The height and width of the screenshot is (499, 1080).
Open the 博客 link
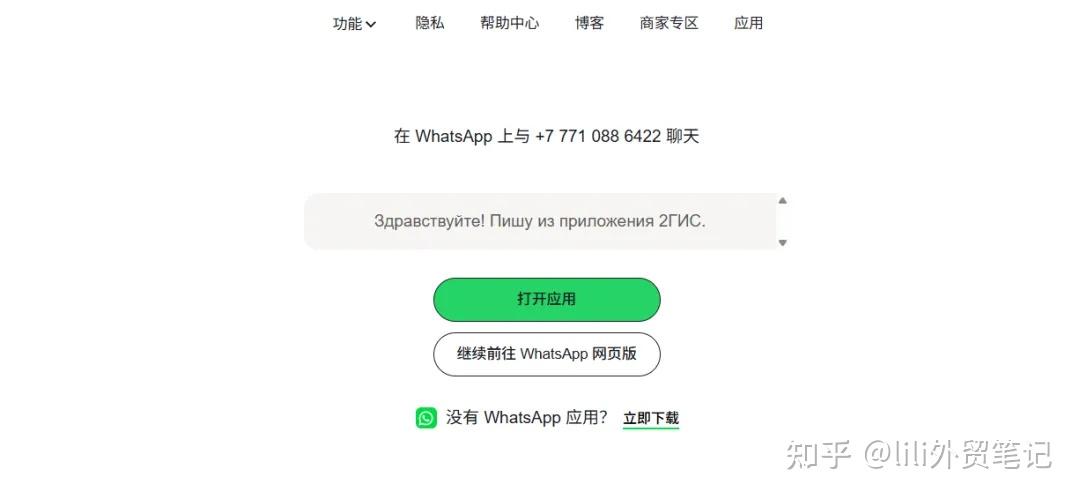[589, 23]
